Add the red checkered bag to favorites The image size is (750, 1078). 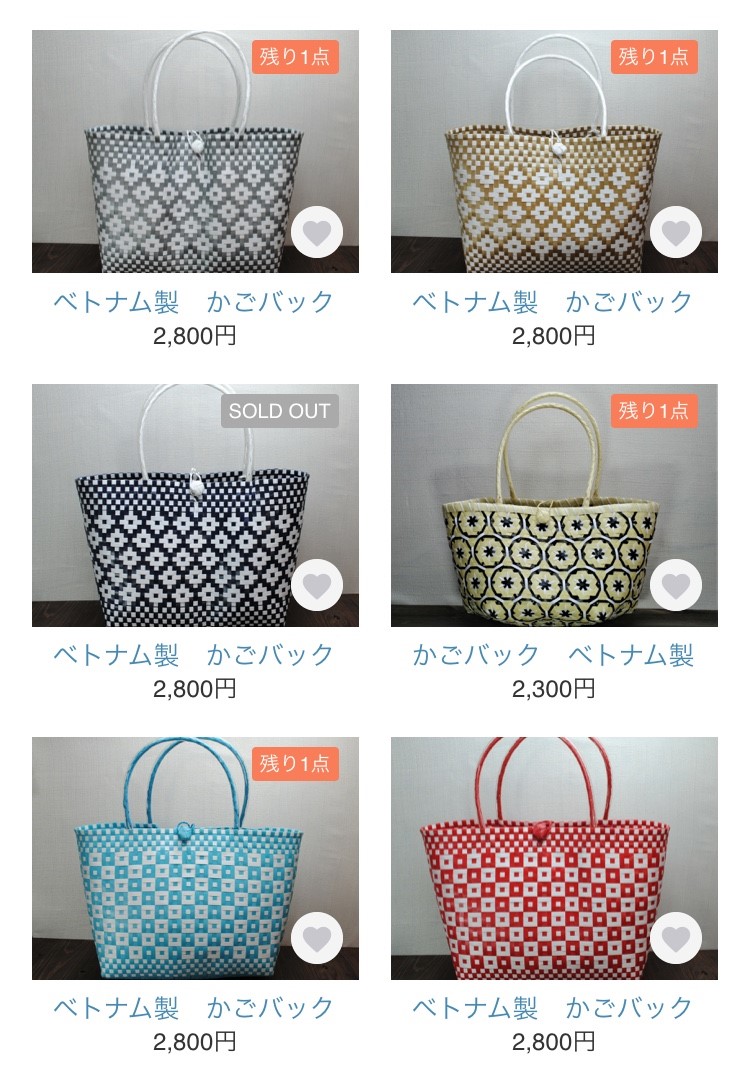[x=676, y=939]
